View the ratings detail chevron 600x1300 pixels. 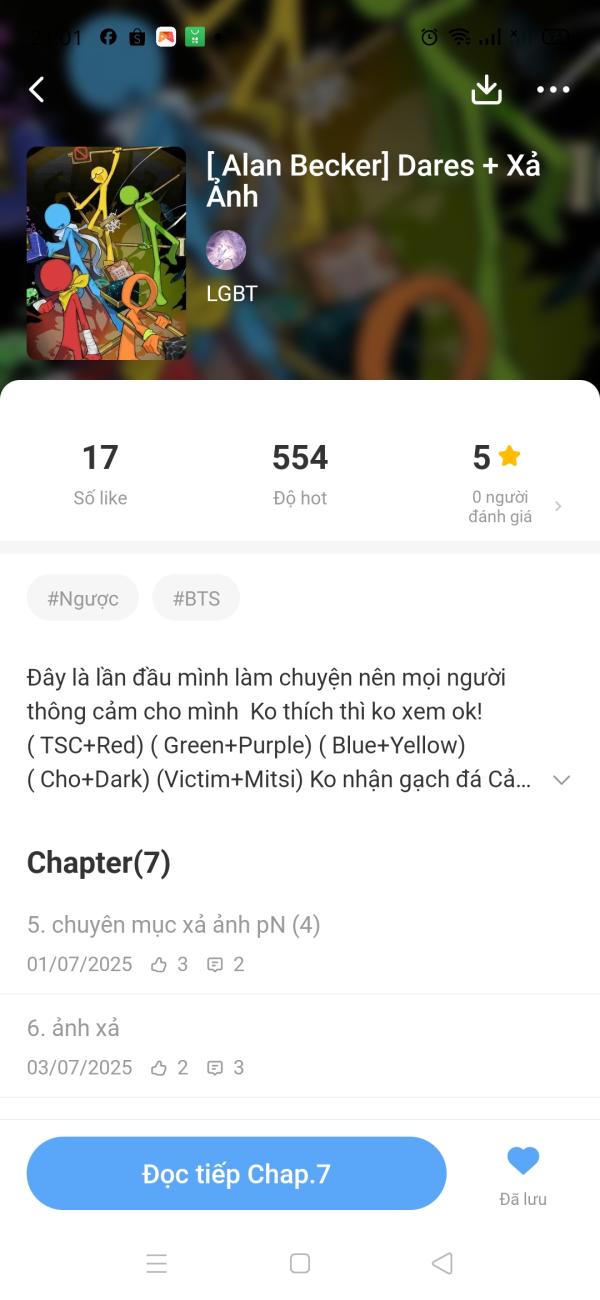(558, 507)
